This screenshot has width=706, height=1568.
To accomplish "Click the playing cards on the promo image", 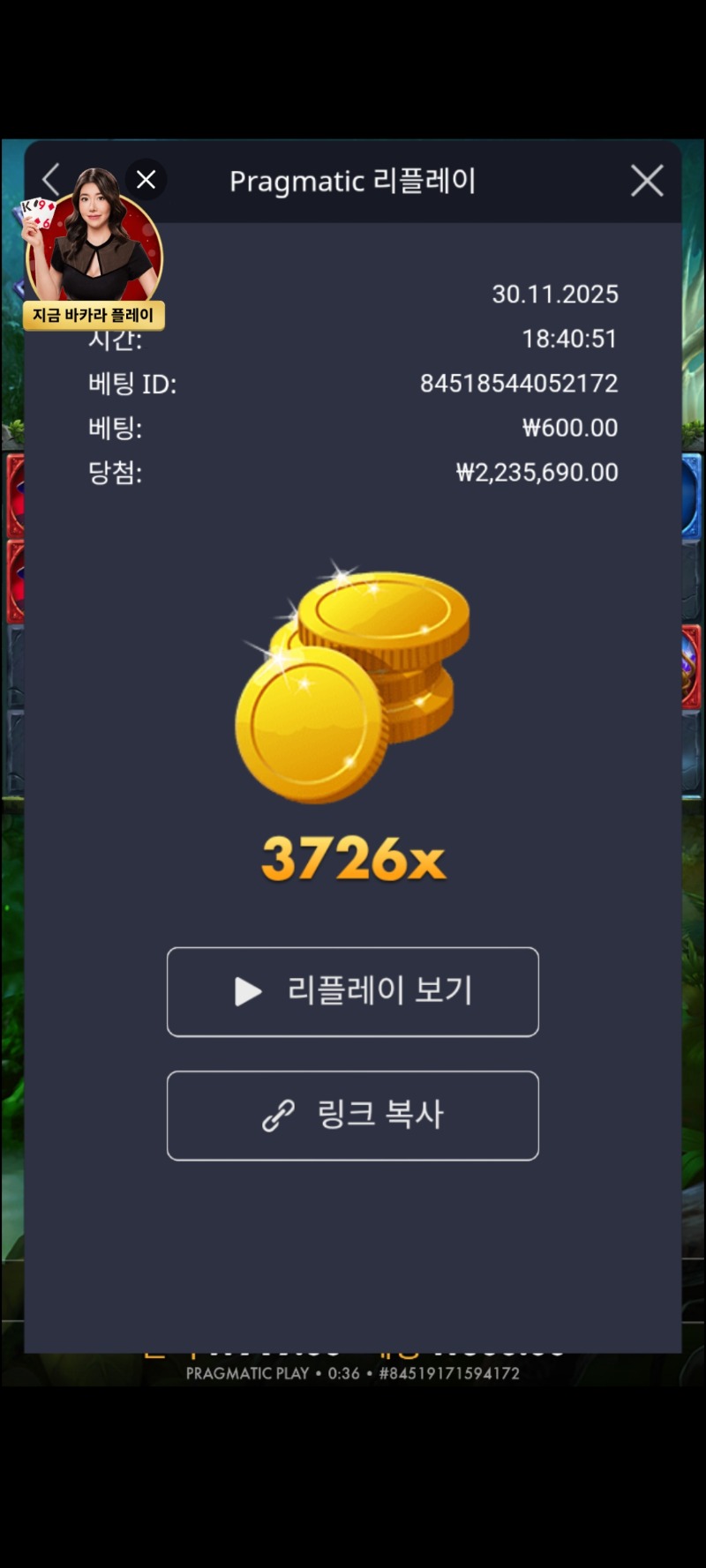I will pyautogui.click(x=35, y=212).
